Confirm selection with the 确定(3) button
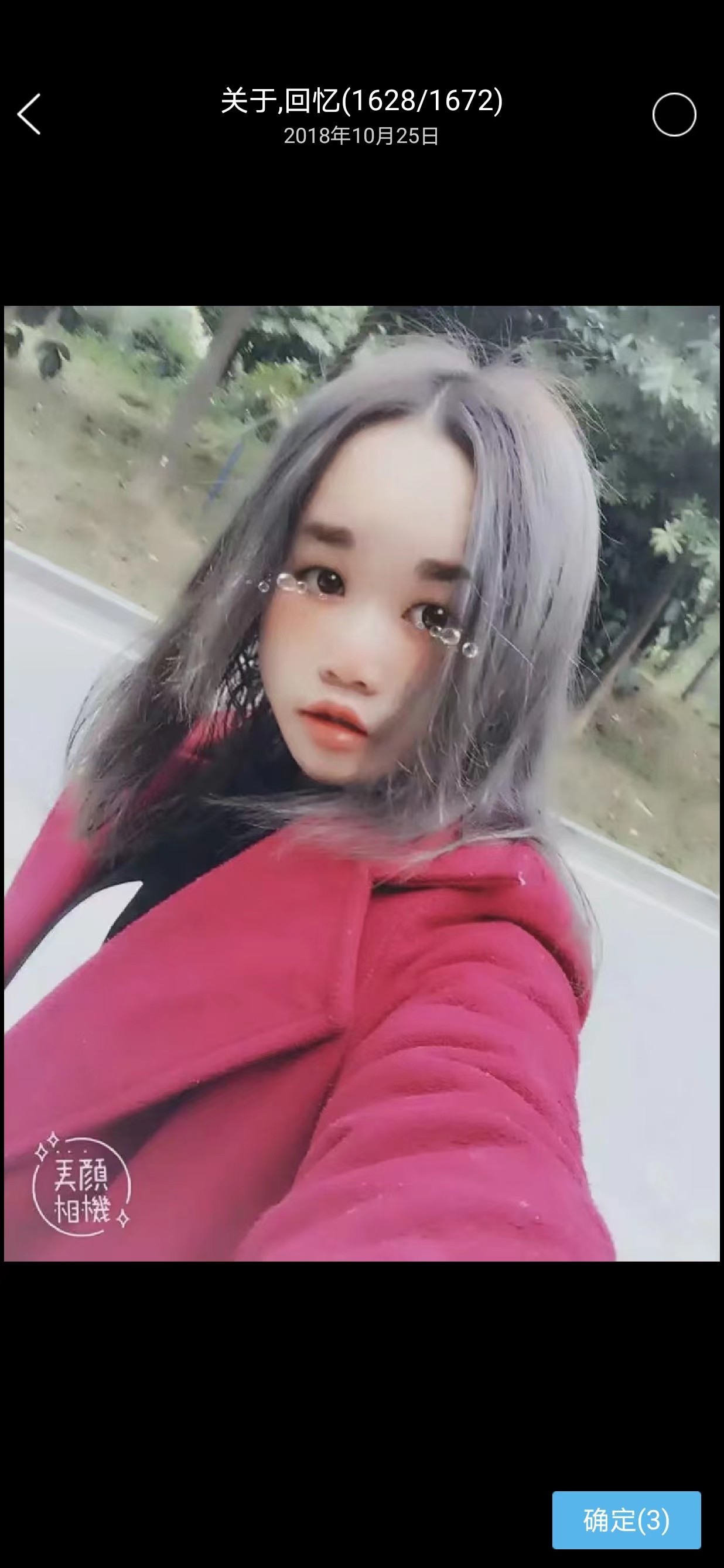This screenshot has width=724, height=1568. [627, 1520]
